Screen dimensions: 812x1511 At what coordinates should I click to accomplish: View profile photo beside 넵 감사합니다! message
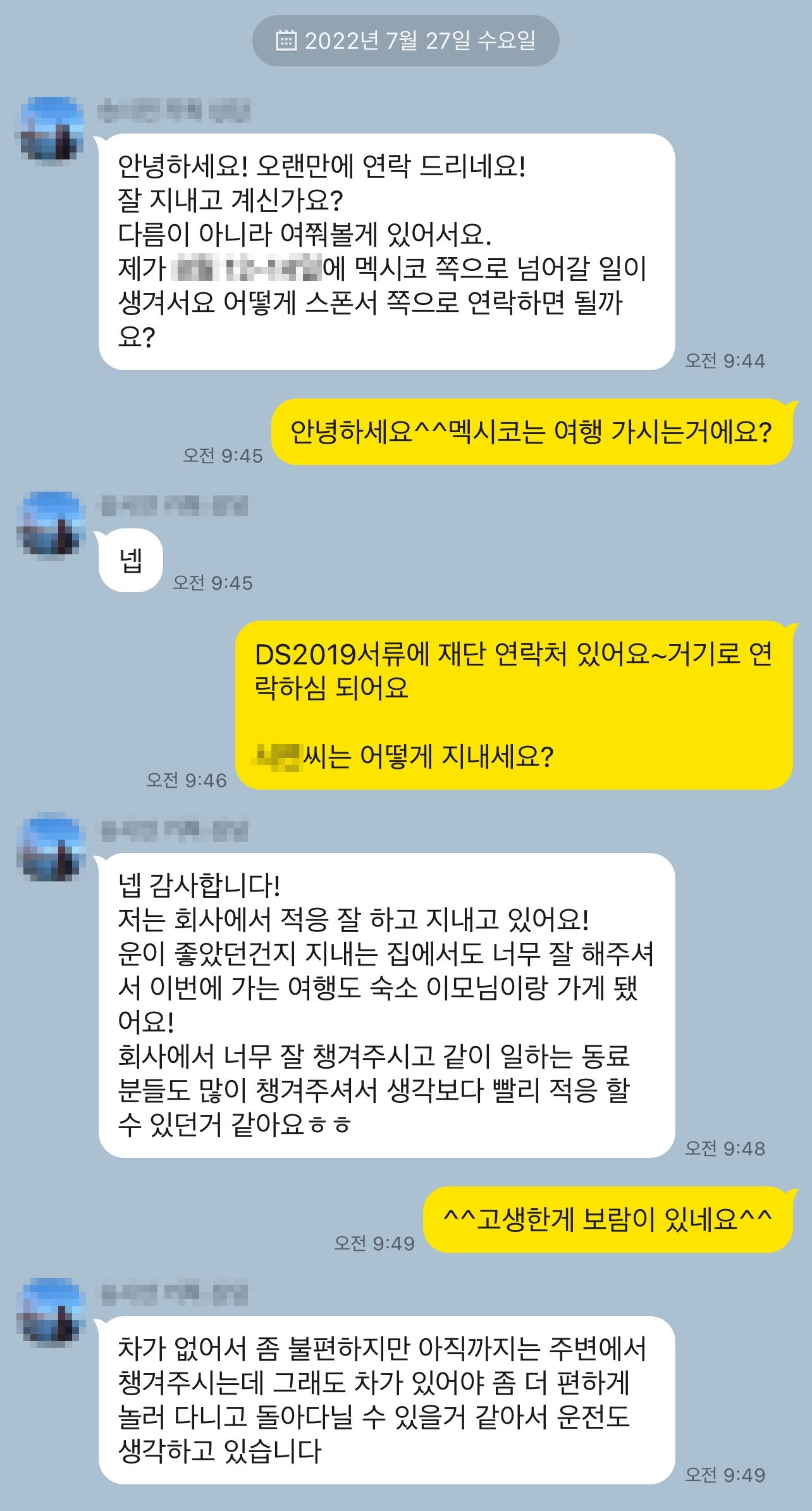pyautogui.click(x=52, y=849)
